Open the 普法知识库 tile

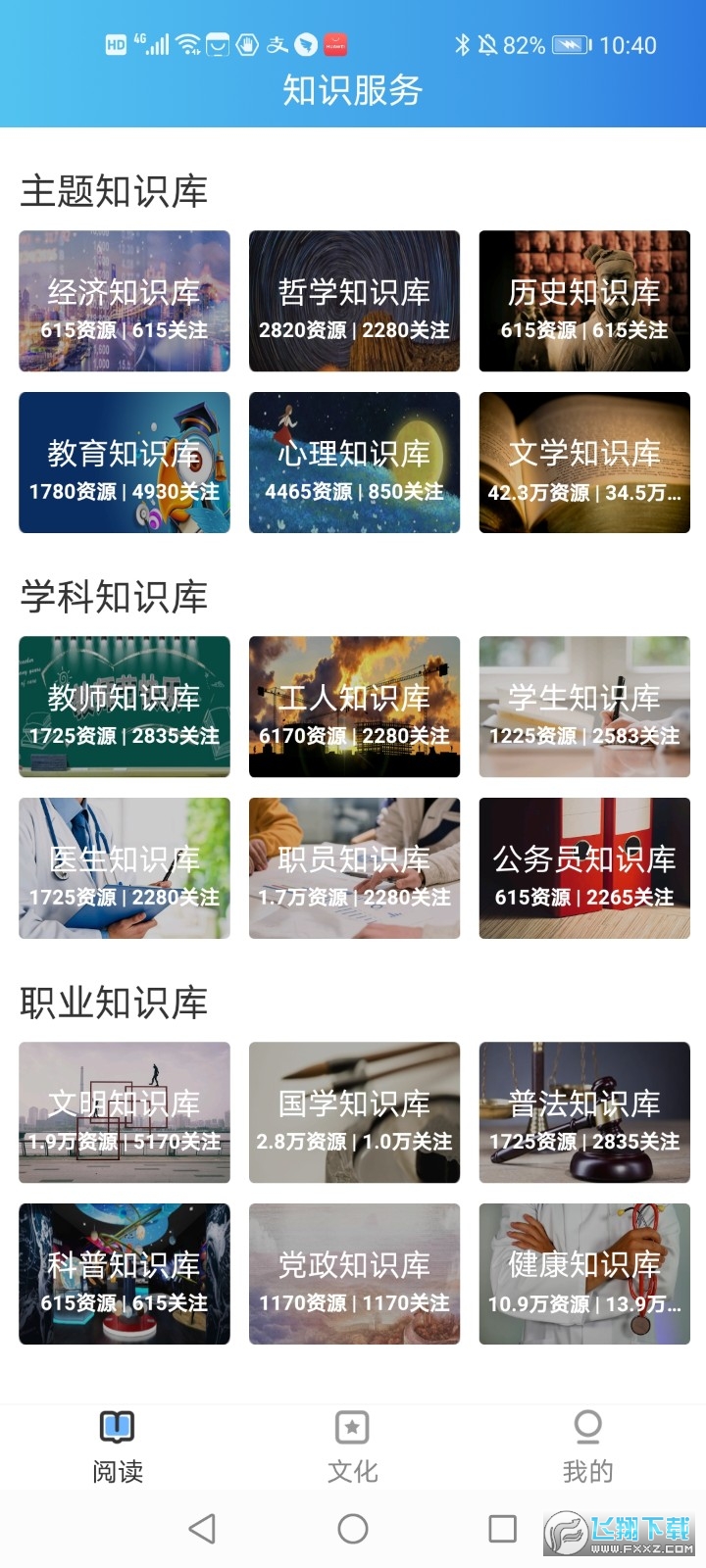tap(584, 1112)
